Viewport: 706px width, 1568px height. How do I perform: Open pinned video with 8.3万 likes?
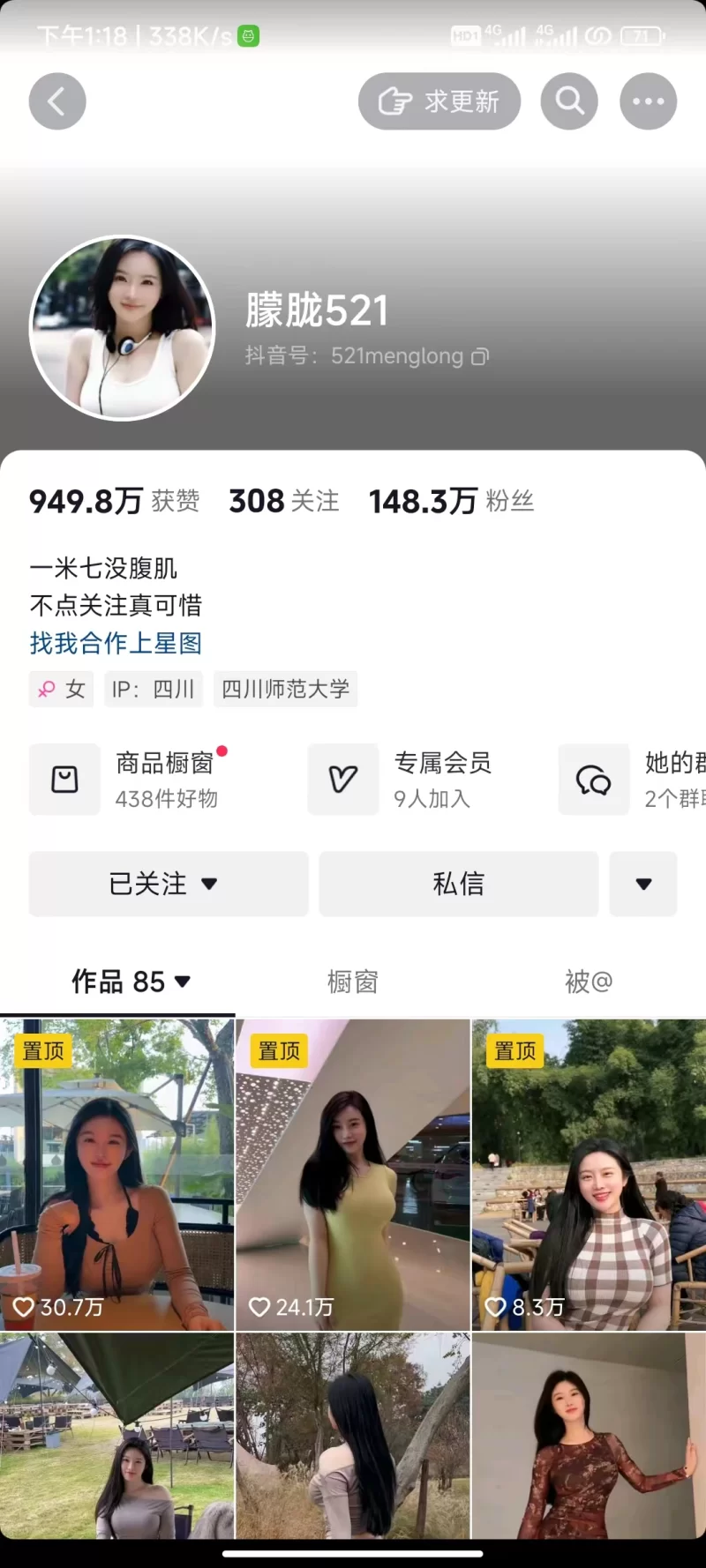coord(589,1175)
